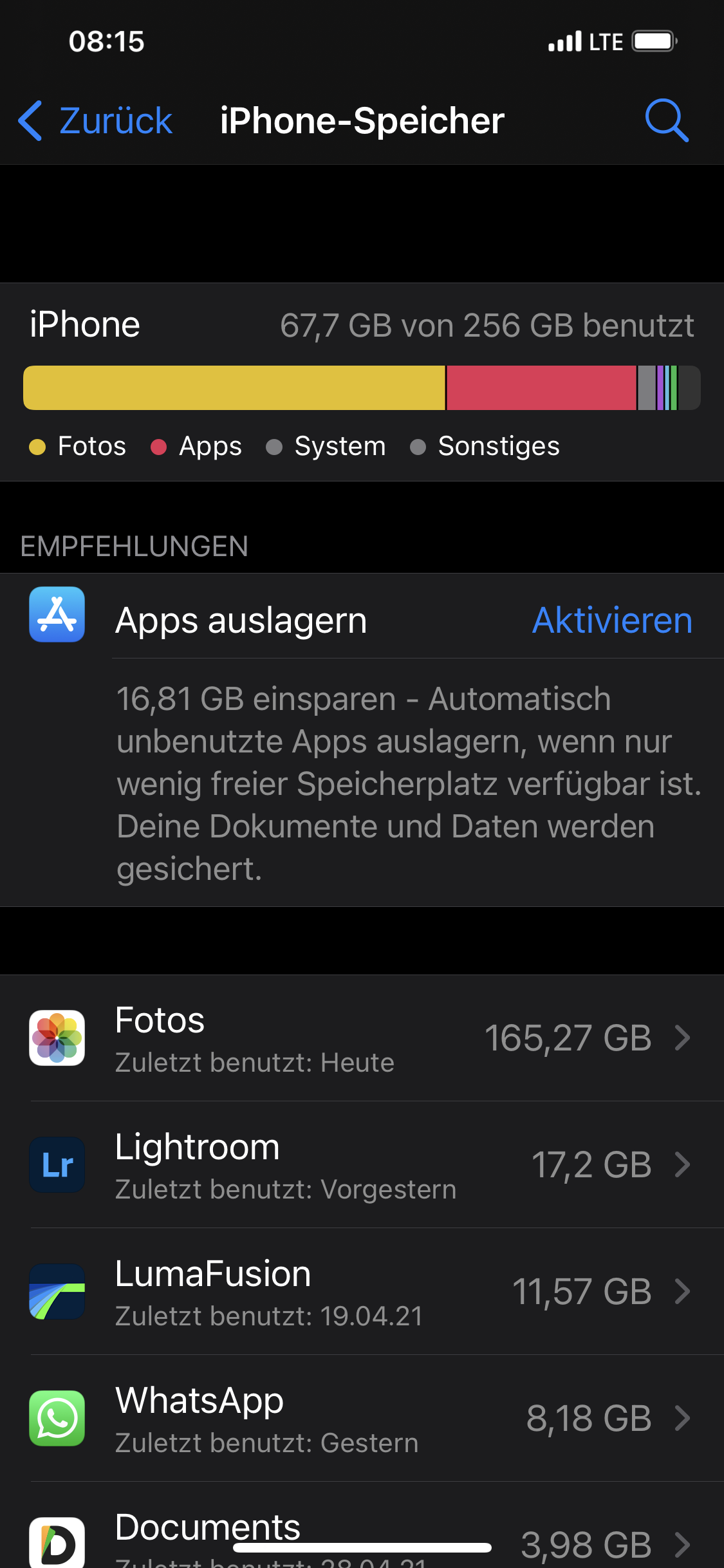This screenshot has width=724, height=1568.
Task: Open the search magnifier icon
Action: tap(667, 120)
